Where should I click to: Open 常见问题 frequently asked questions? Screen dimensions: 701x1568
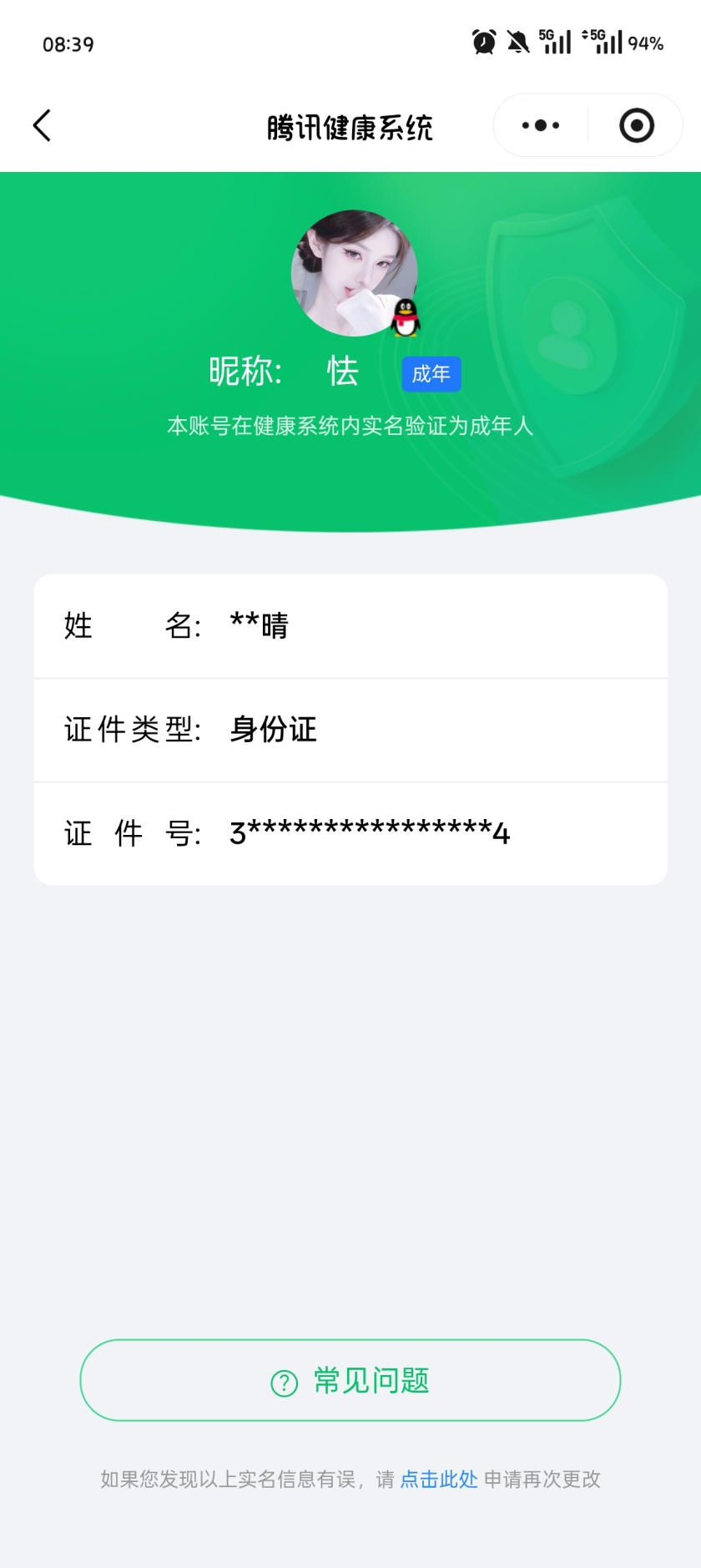tap(350, 1380)
